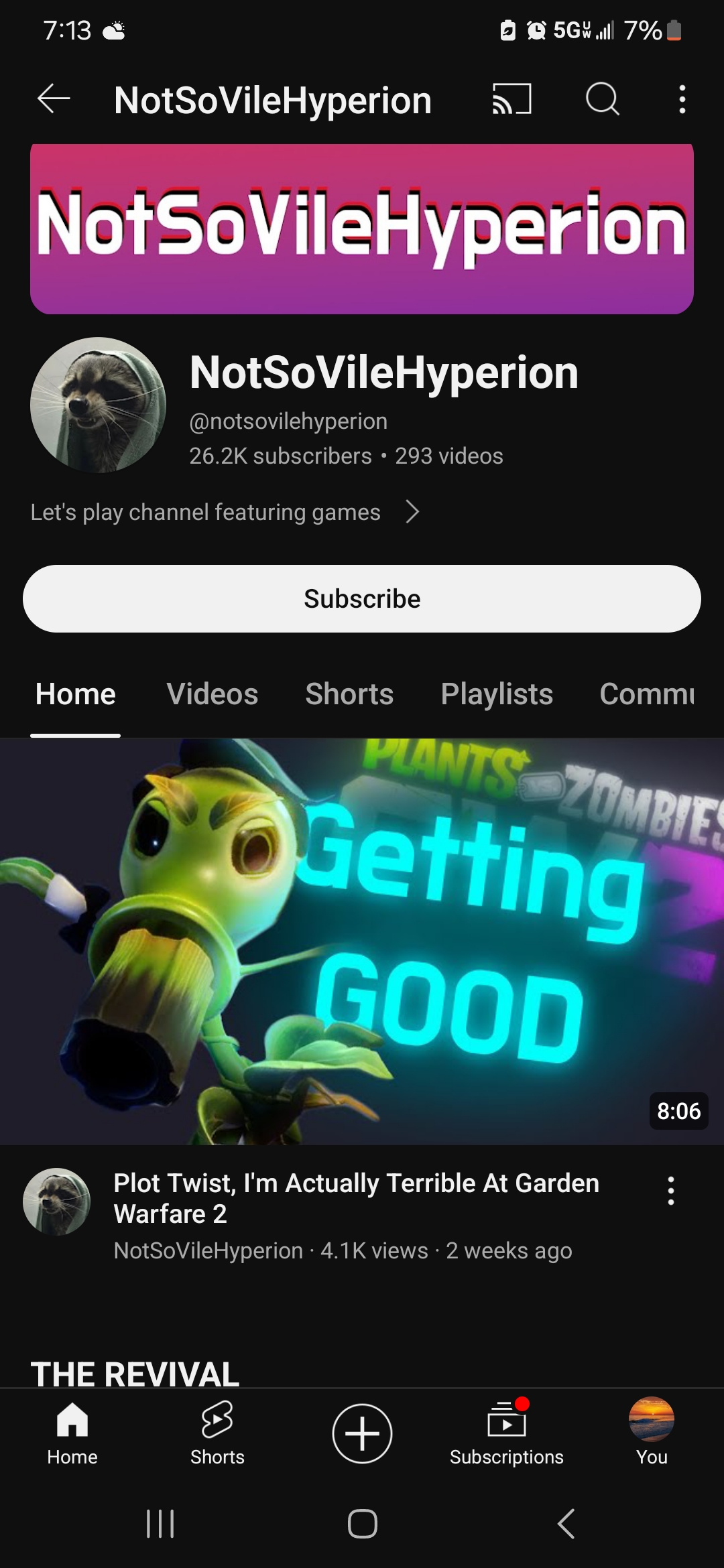724x1568 pixels.
Task: Open the cast to device icon
Action: coord(512,99)
